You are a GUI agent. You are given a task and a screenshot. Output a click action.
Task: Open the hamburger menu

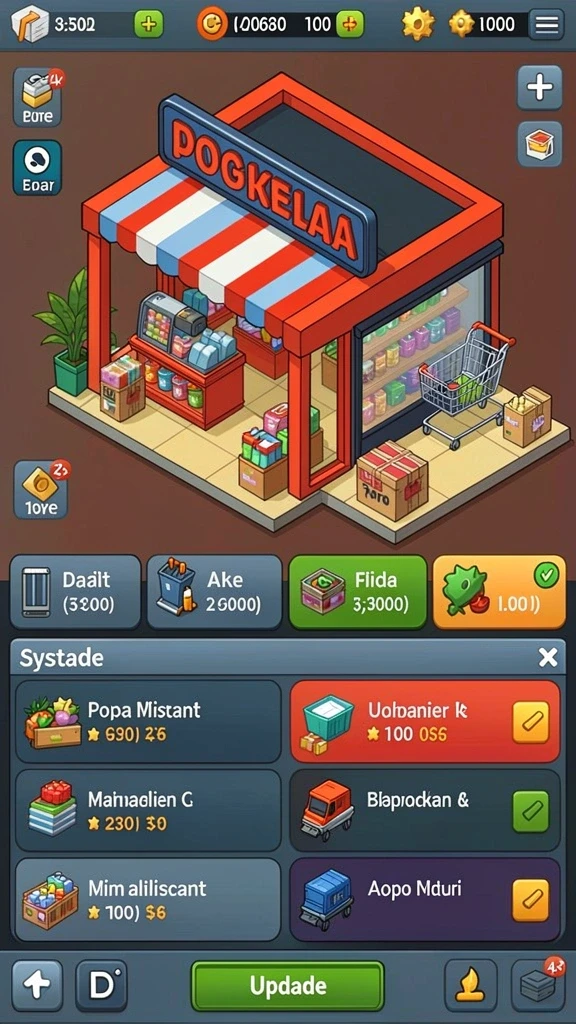(x=546, y=25)
